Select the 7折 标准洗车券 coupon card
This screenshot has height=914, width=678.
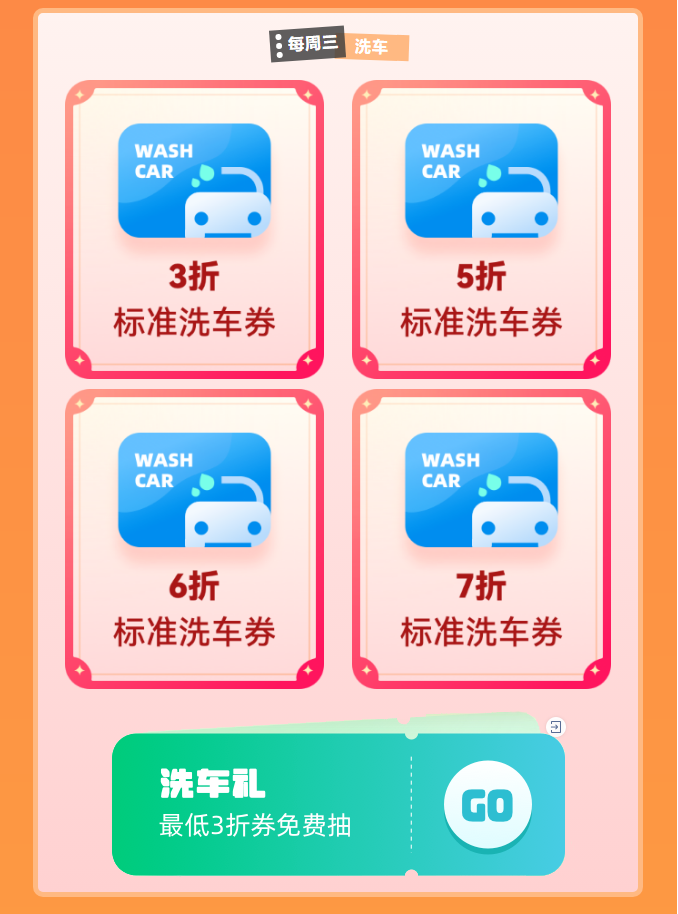click(x=481, y=539)
